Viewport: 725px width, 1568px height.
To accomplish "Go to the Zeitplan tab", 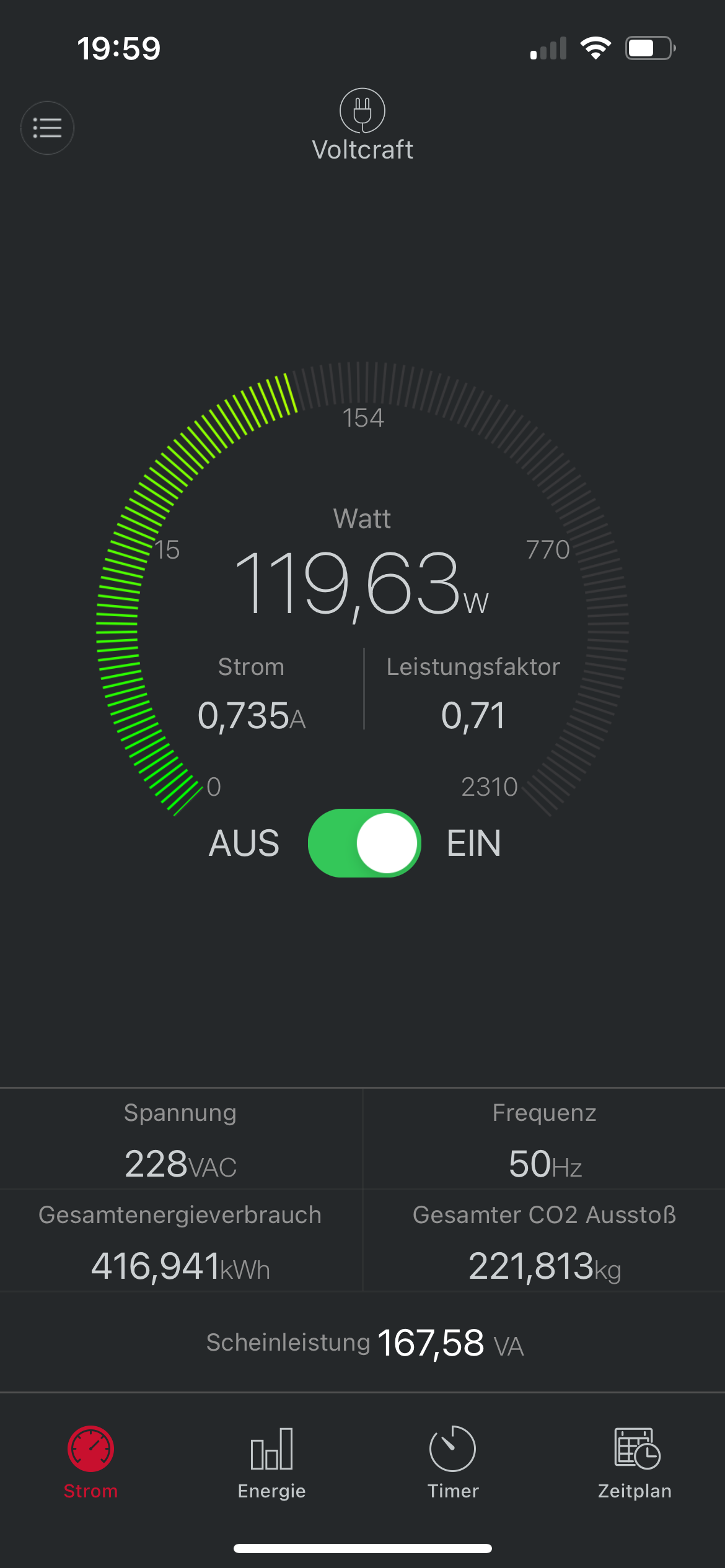I will click(635, 1463).
